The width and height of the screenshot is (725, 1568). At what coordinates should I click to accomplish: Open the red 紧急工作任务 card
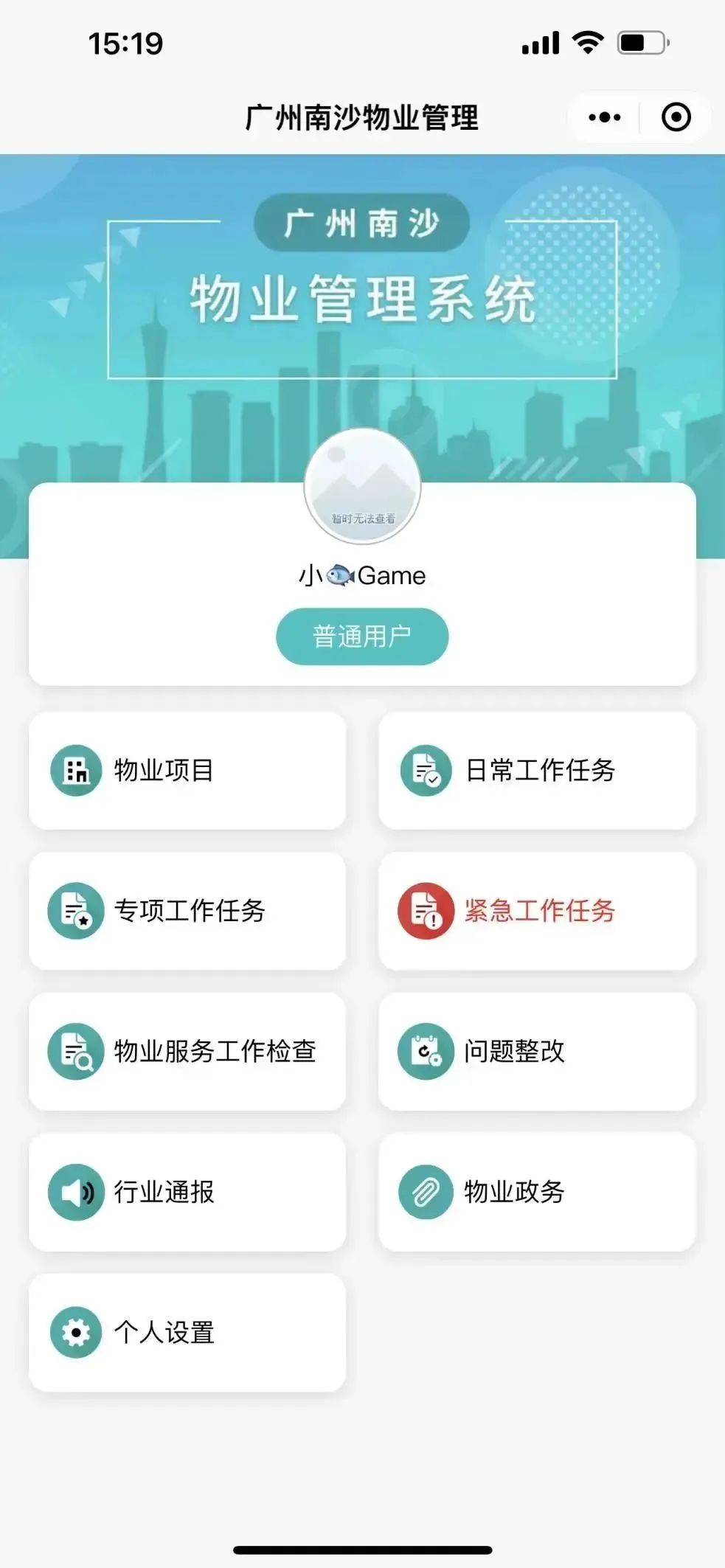(x=537, y=911)
